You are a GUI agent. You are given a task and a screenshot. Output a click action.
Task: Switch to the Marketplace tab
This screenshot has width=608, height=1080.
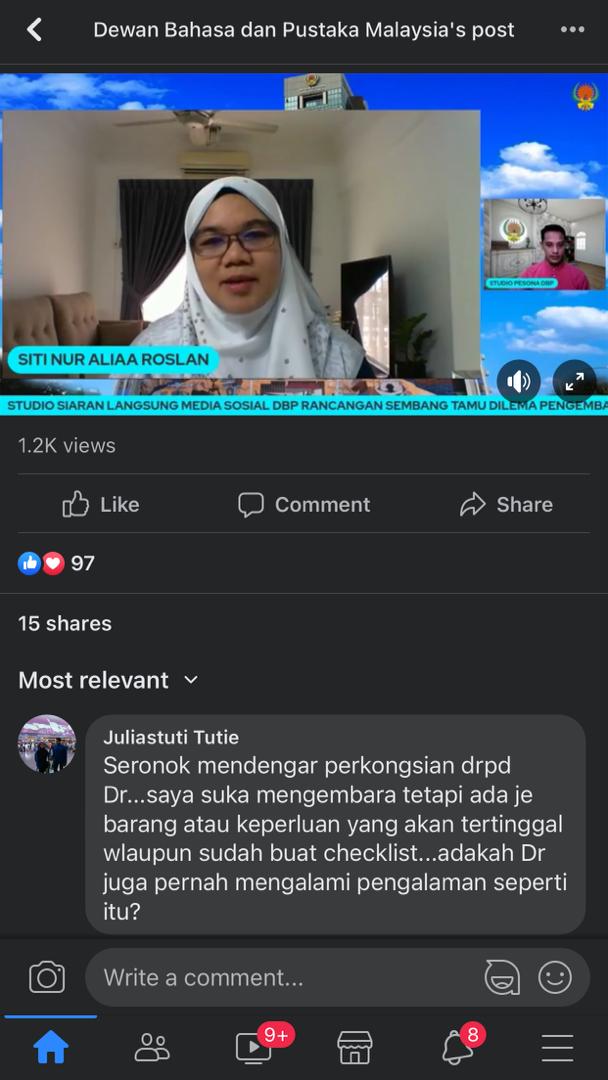[355, 1047]
